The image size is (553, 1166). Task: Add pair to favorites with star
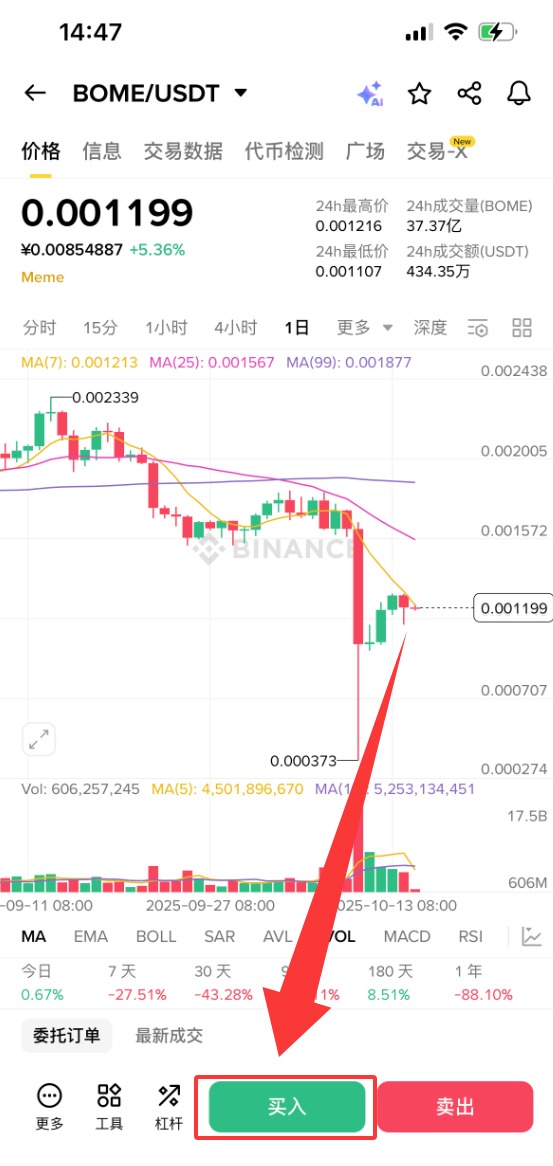pyautogui.click(x=419, y=94)
